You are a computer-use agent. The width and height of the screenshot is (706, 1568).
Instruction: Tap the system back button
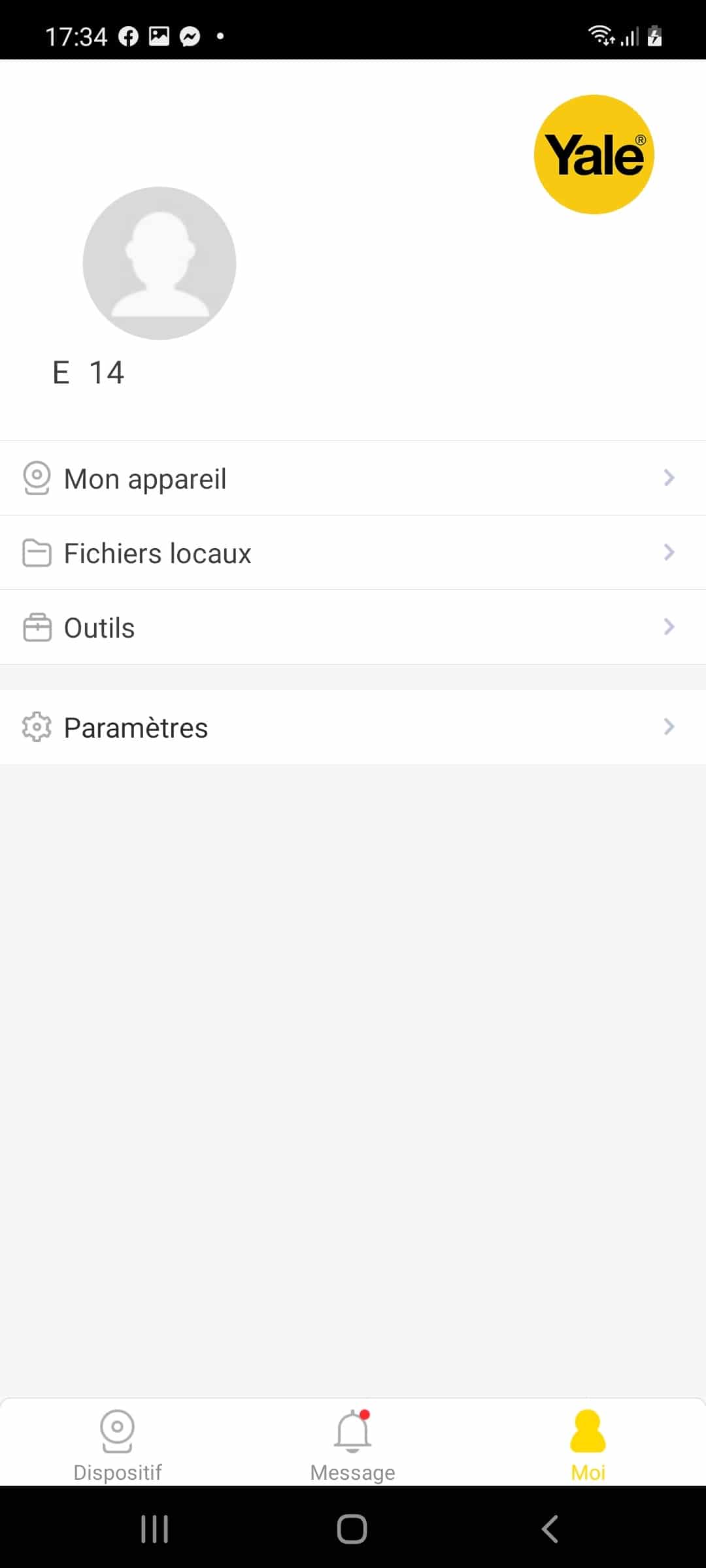click(550, 1529)
